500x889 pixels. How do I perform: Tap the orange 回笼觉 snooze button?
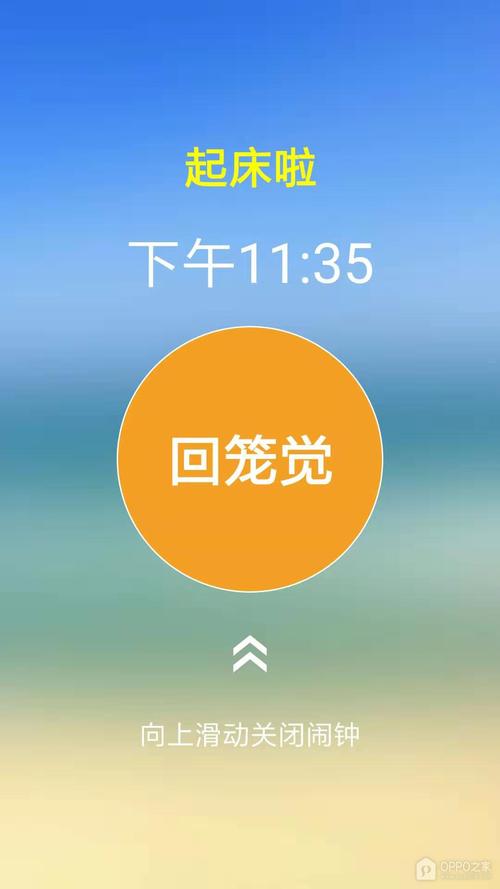(x=250, y=459)
